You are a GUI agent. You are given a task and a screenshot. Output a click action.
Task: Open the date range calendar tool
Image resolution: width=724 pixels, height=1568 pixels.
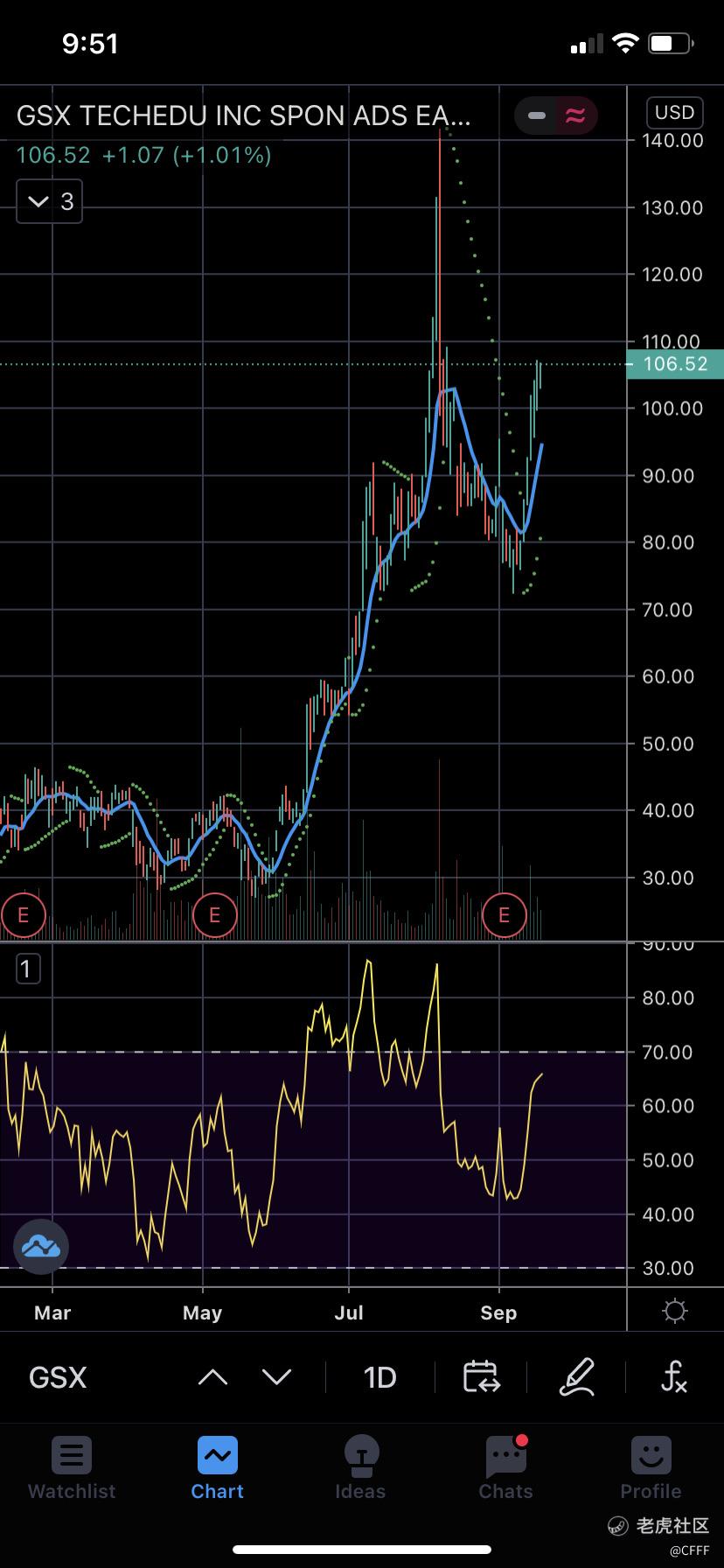click(481, 1378)
